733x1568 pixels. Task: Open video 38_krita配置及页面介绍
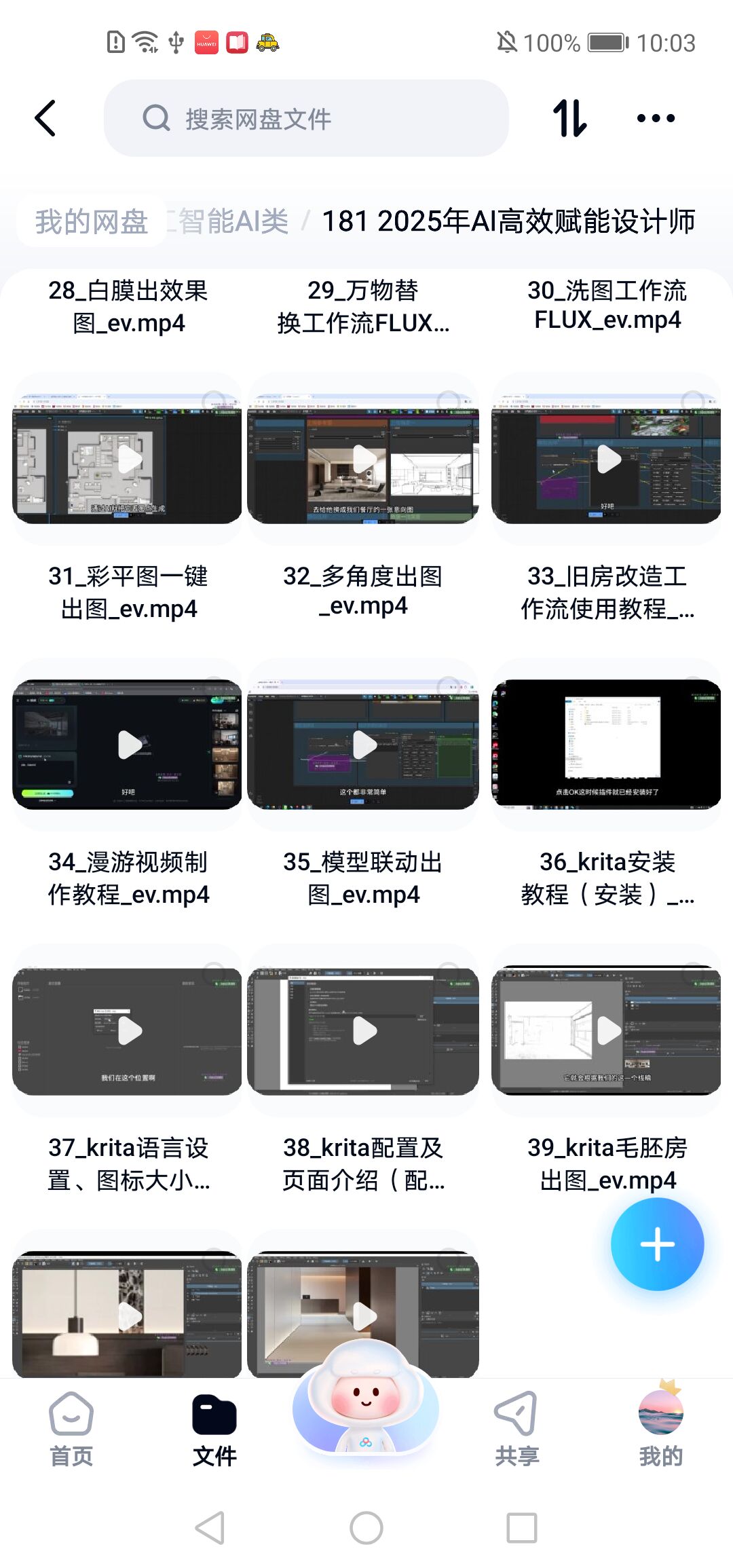tap(364, 1031)
